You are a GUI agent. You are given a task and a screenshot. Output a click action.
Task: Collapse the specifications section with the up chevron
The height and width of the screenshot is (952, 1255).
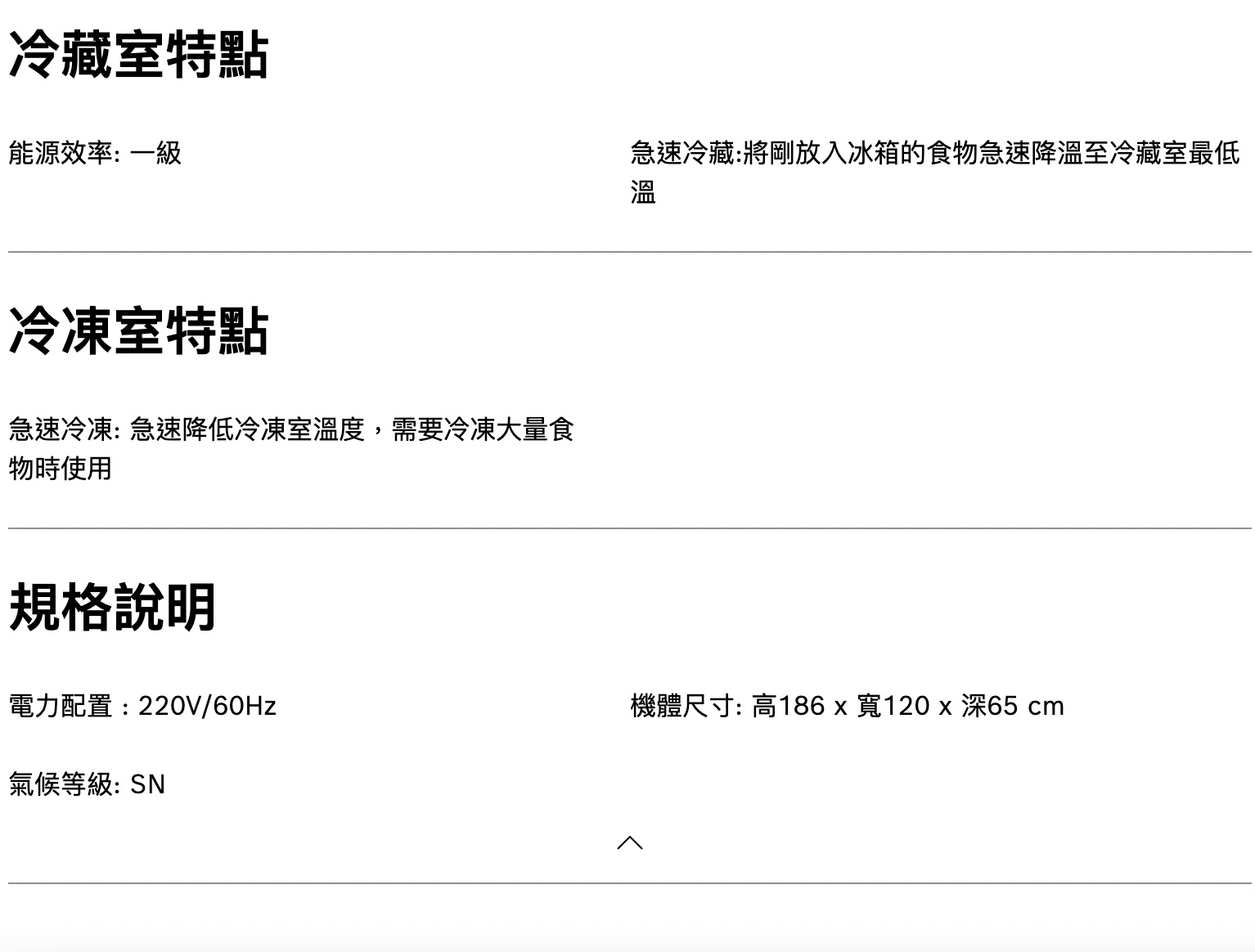tap(629, 842)
